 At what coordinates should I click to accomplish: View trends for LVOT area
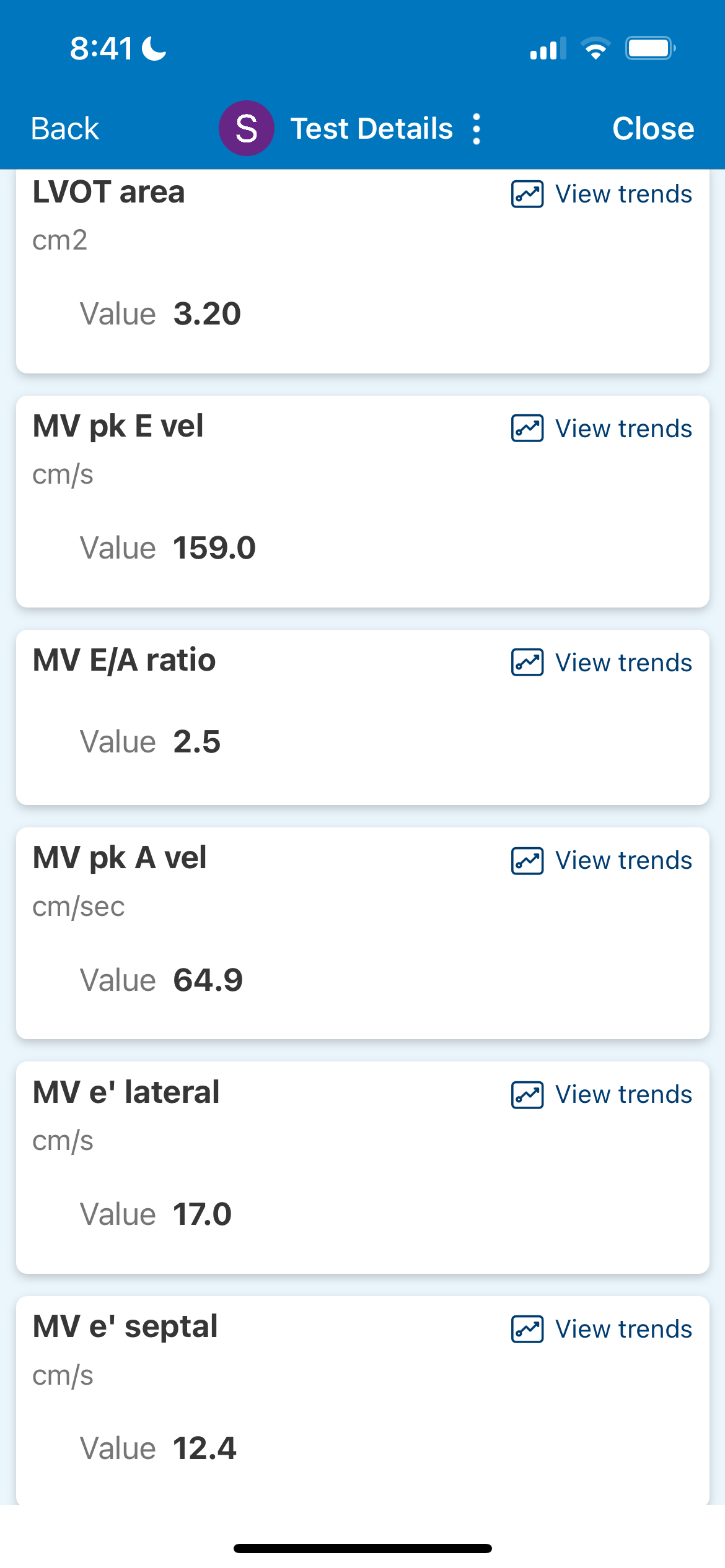pyautogui.click(x=601, y=194)
